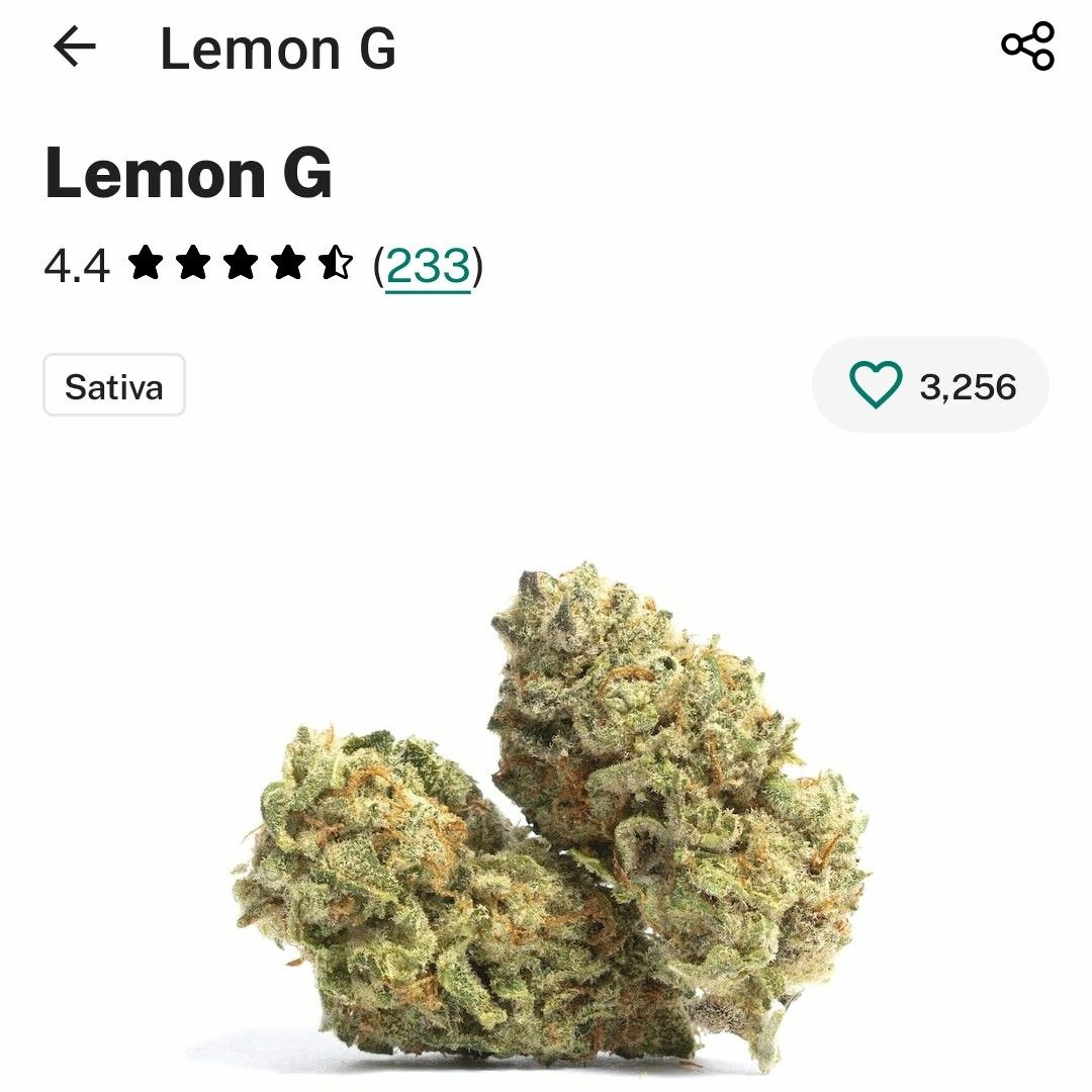The image size is (1092, 1092).
Task: Open the 233 reviews link
Action: click(x=428, y=266)
